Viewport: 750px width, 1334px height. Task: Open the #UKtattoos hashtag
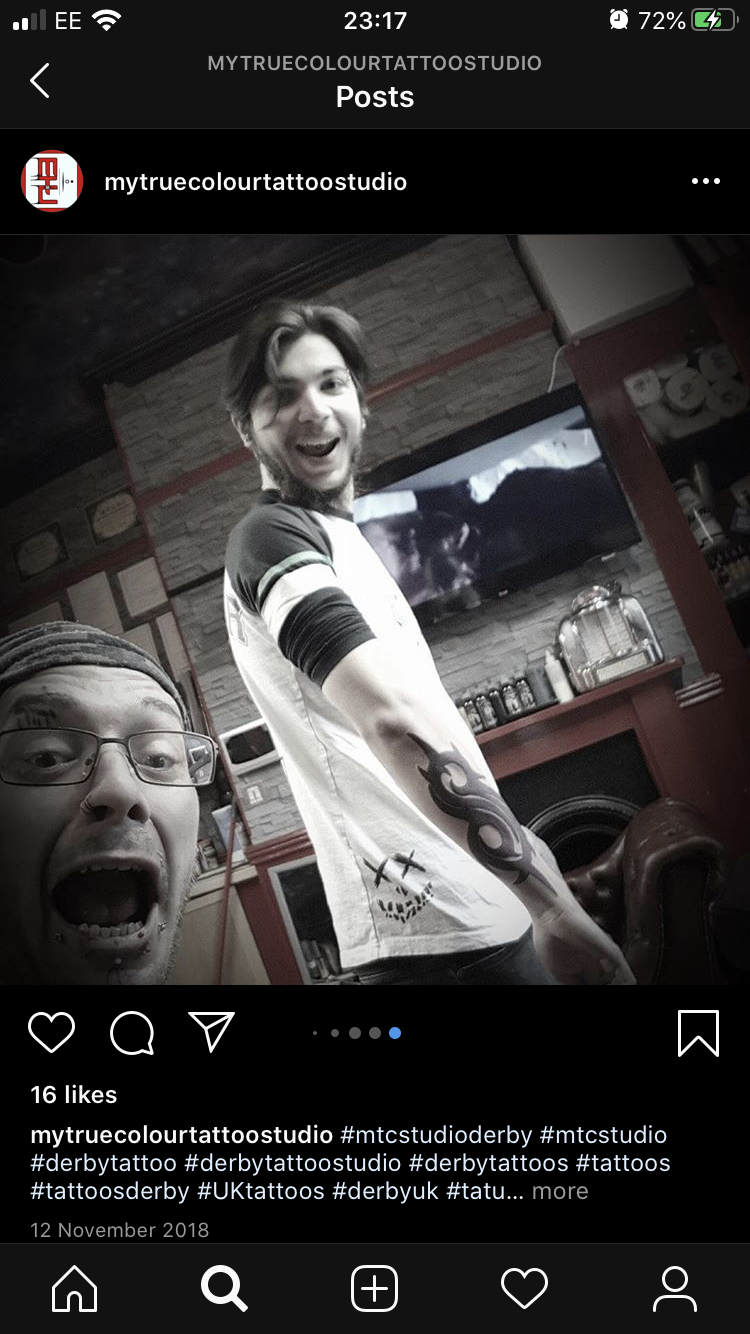coord(261,1191)
